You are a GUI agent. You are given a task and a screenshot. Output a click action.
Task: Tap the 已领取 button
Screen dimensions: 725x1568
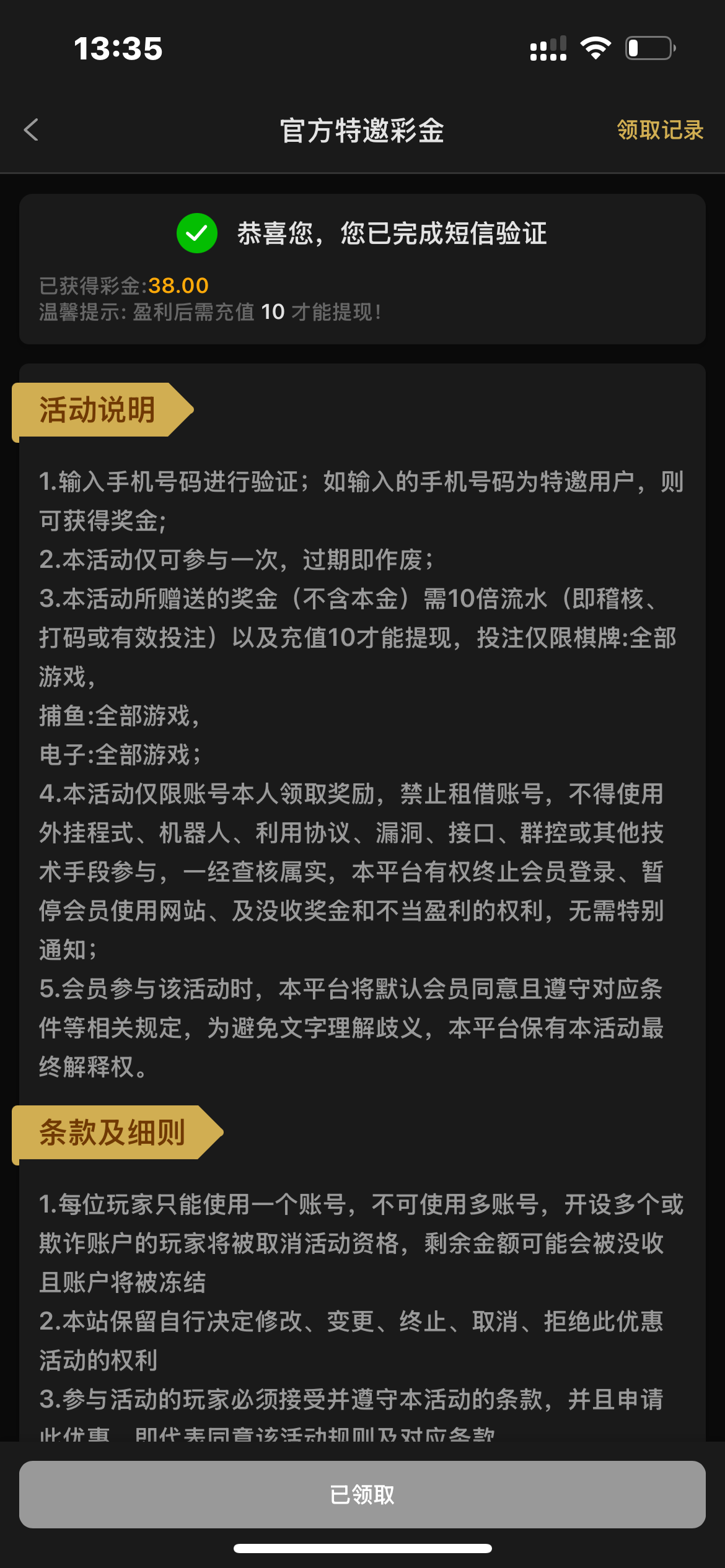(x=362, y=1494)
